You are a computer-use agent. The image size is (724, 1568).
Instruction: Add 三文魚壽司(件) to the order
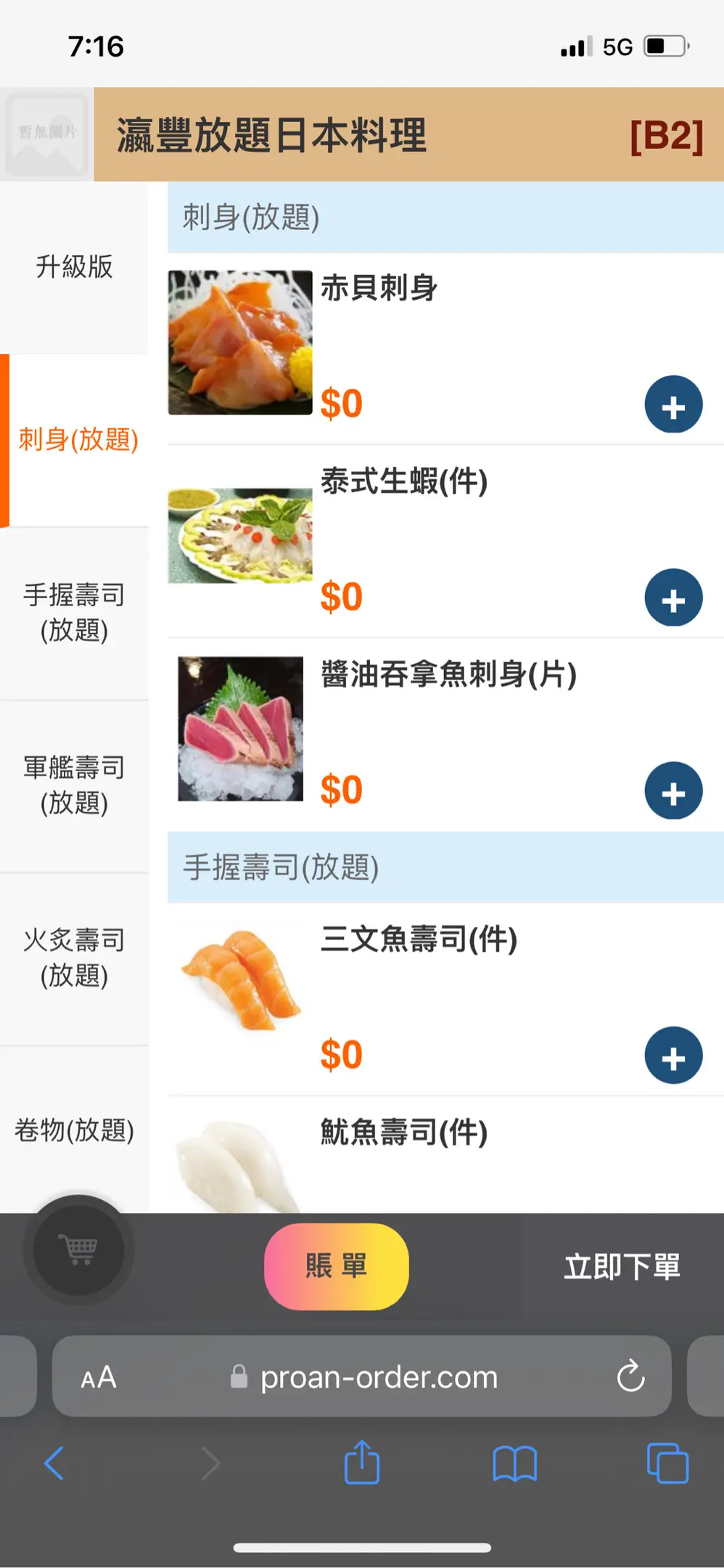click(x=672, y=1055)
